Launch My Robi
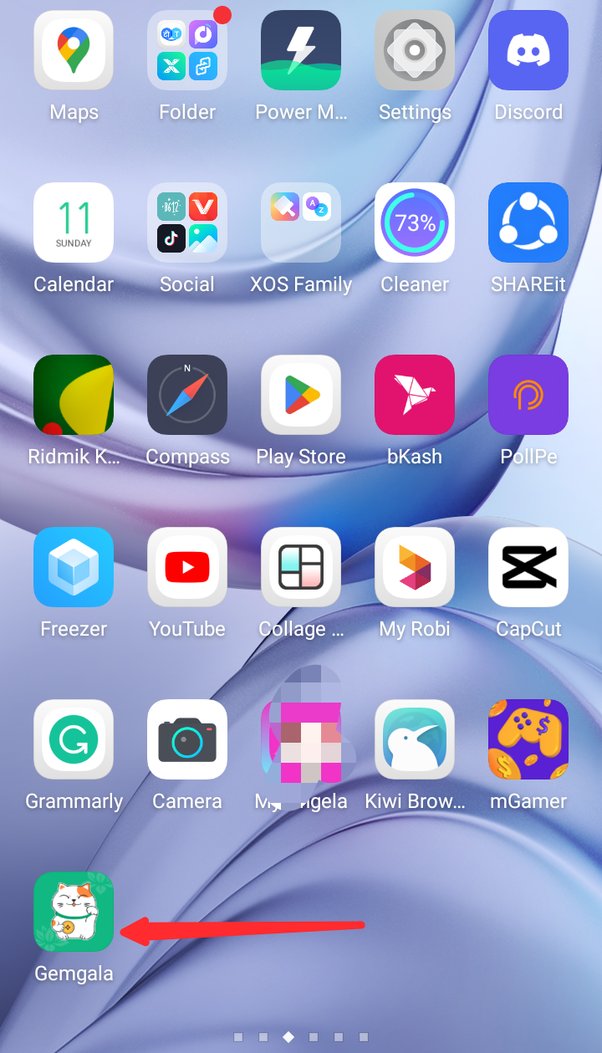Viewport: 602px width, 1053px height. [x=415, y=567]
